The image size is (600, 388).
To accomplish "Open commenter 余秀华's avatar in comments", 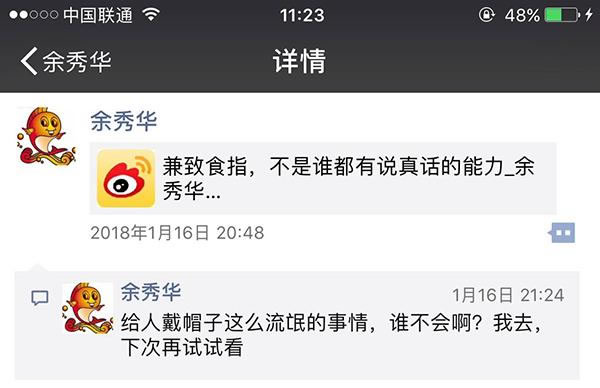I will pyautogui.click(x=88, y=308).
